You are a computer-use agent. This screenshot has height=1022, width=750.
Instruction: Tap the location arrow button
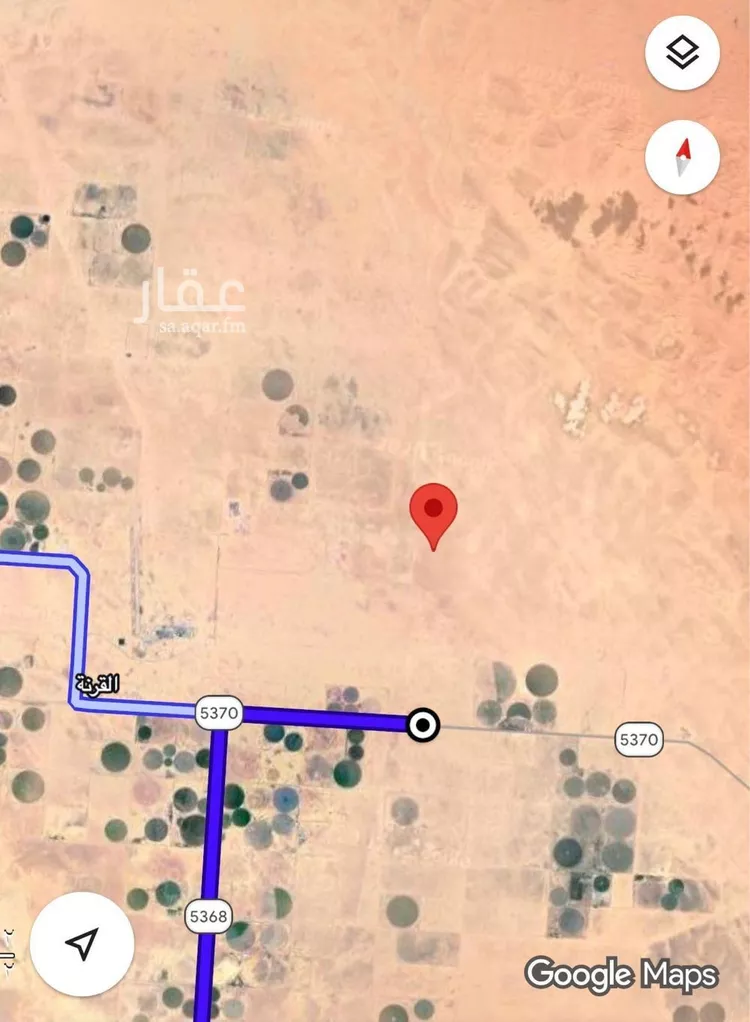coord(82,942)
